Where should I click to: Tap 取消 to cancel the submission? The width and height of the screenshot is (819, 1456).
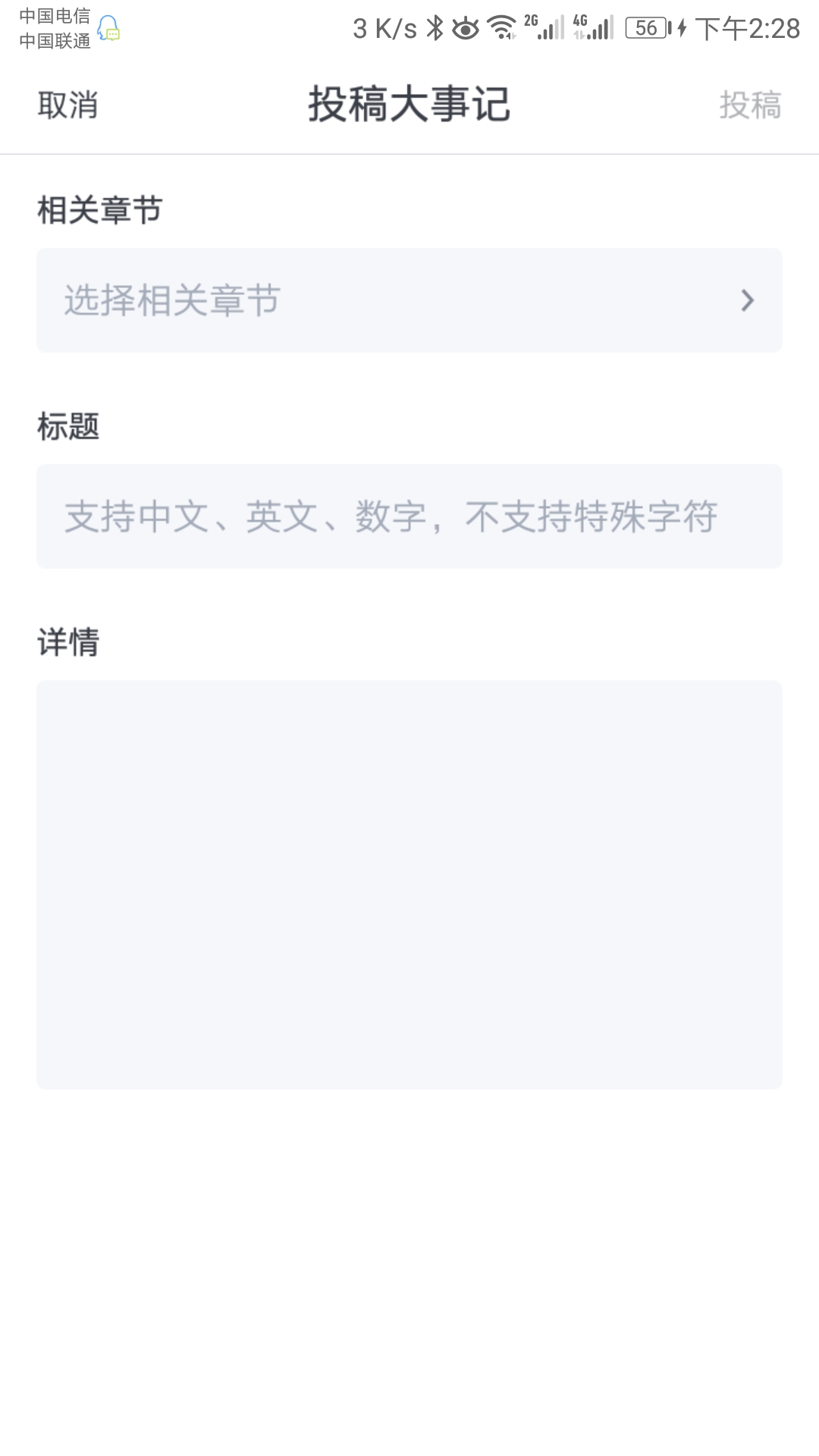click(67, 105)
